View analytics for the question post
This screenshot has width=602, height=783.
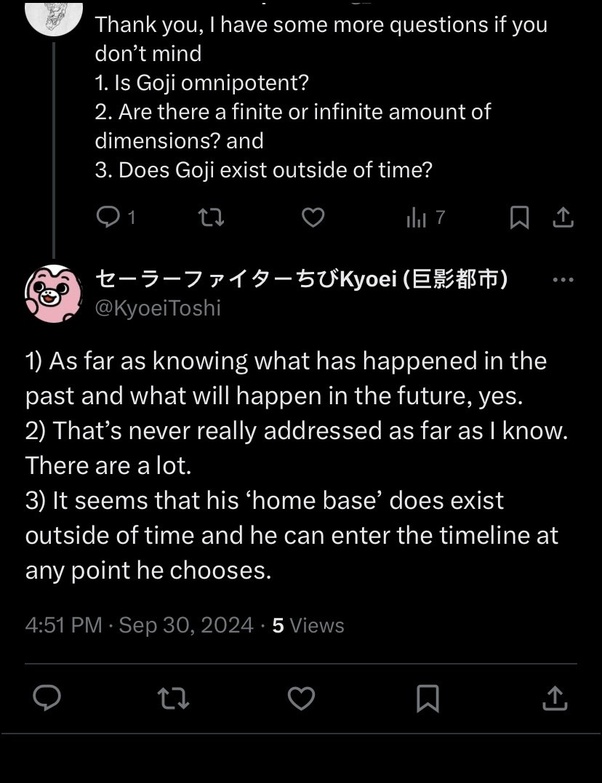coord(425,217)
